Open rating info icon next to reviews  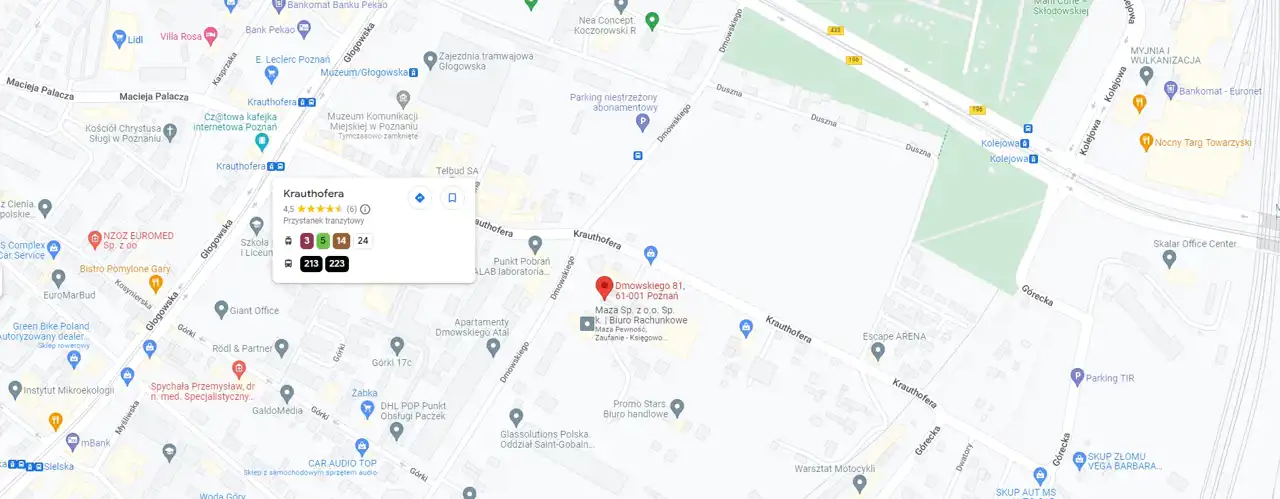click(x=365, y=209)
